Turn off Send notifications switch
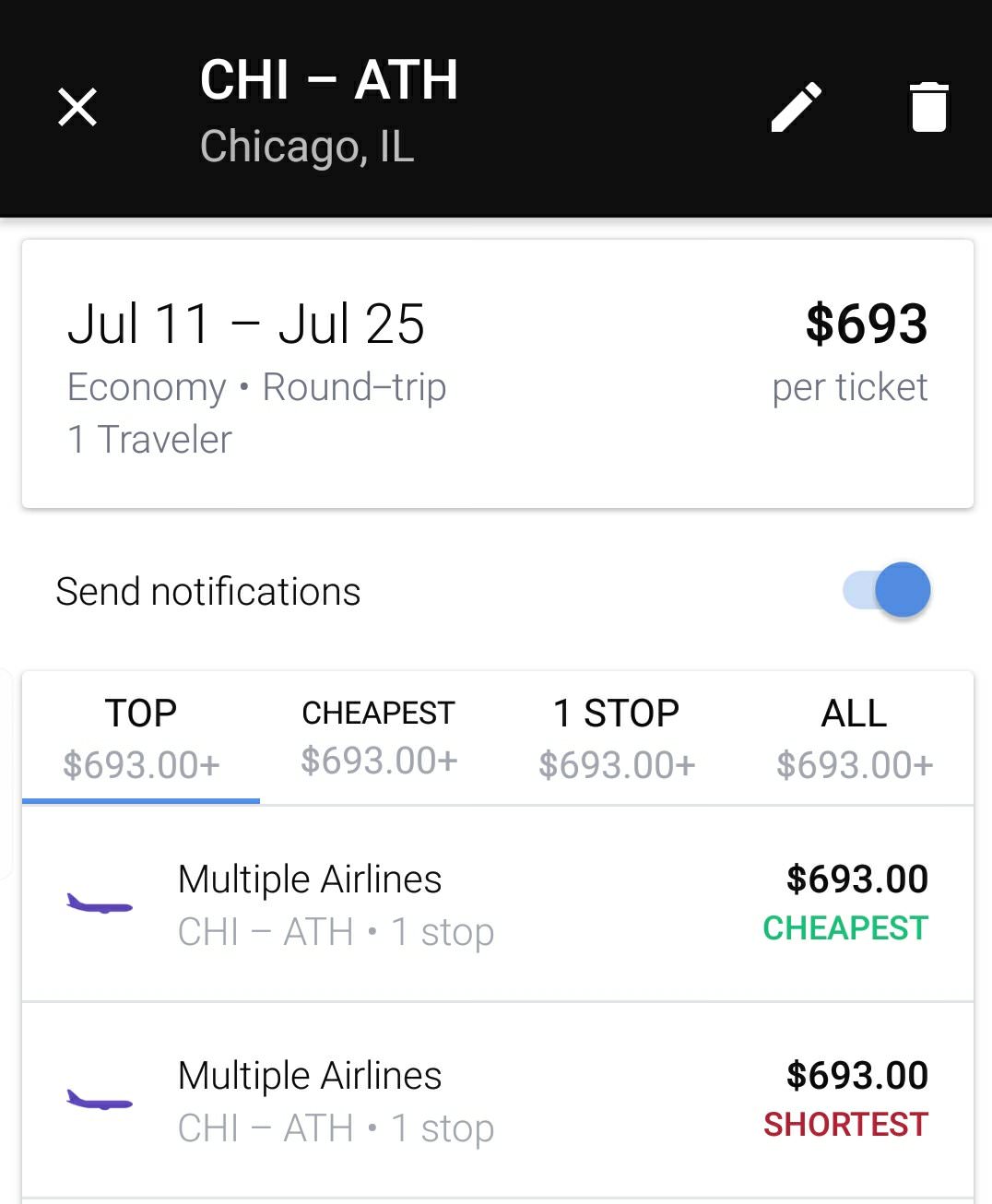 (x=887, y=591)
